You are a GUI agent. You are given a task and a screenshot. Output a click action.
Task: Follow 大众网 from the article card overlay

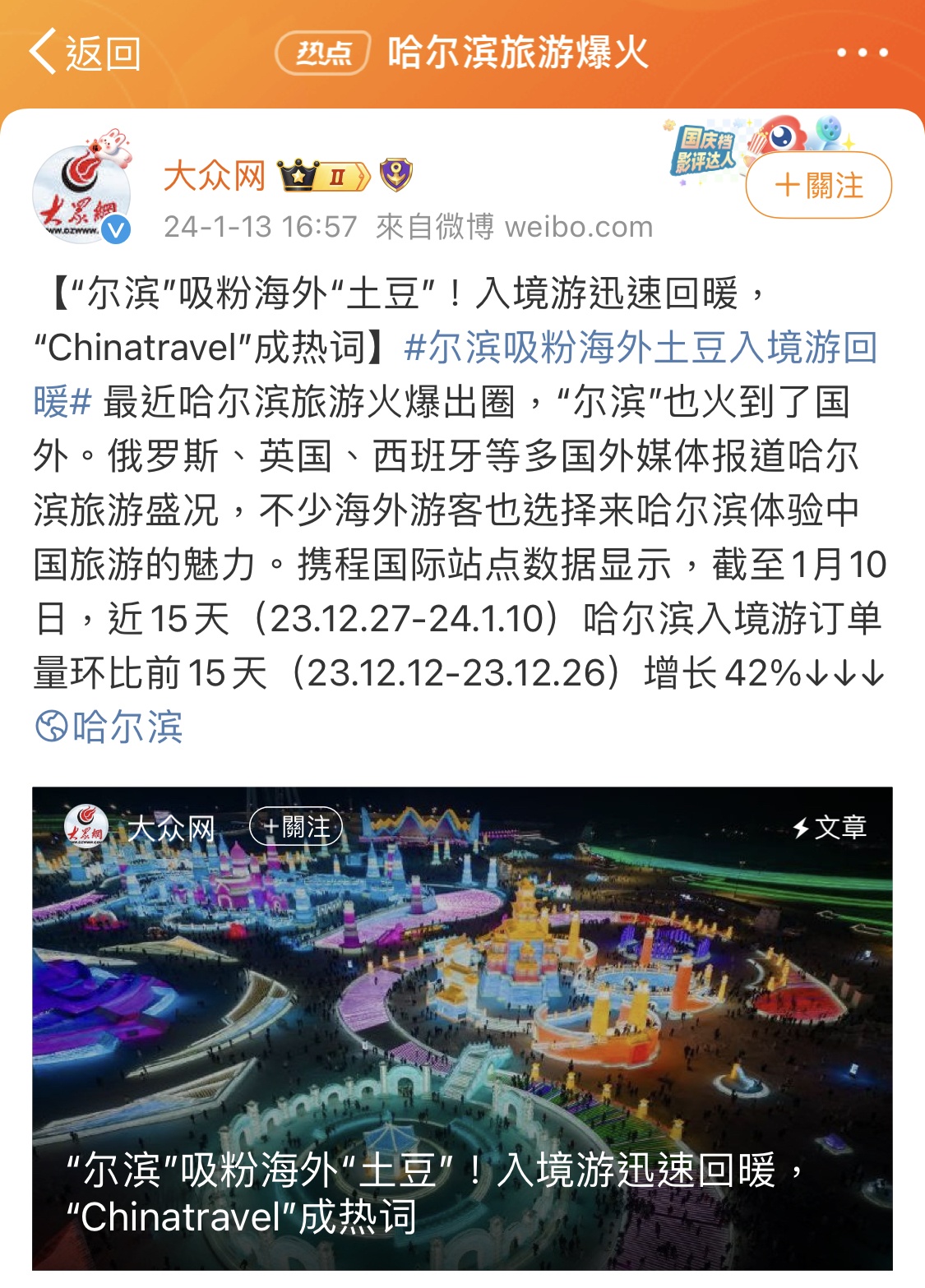[295, 827]
